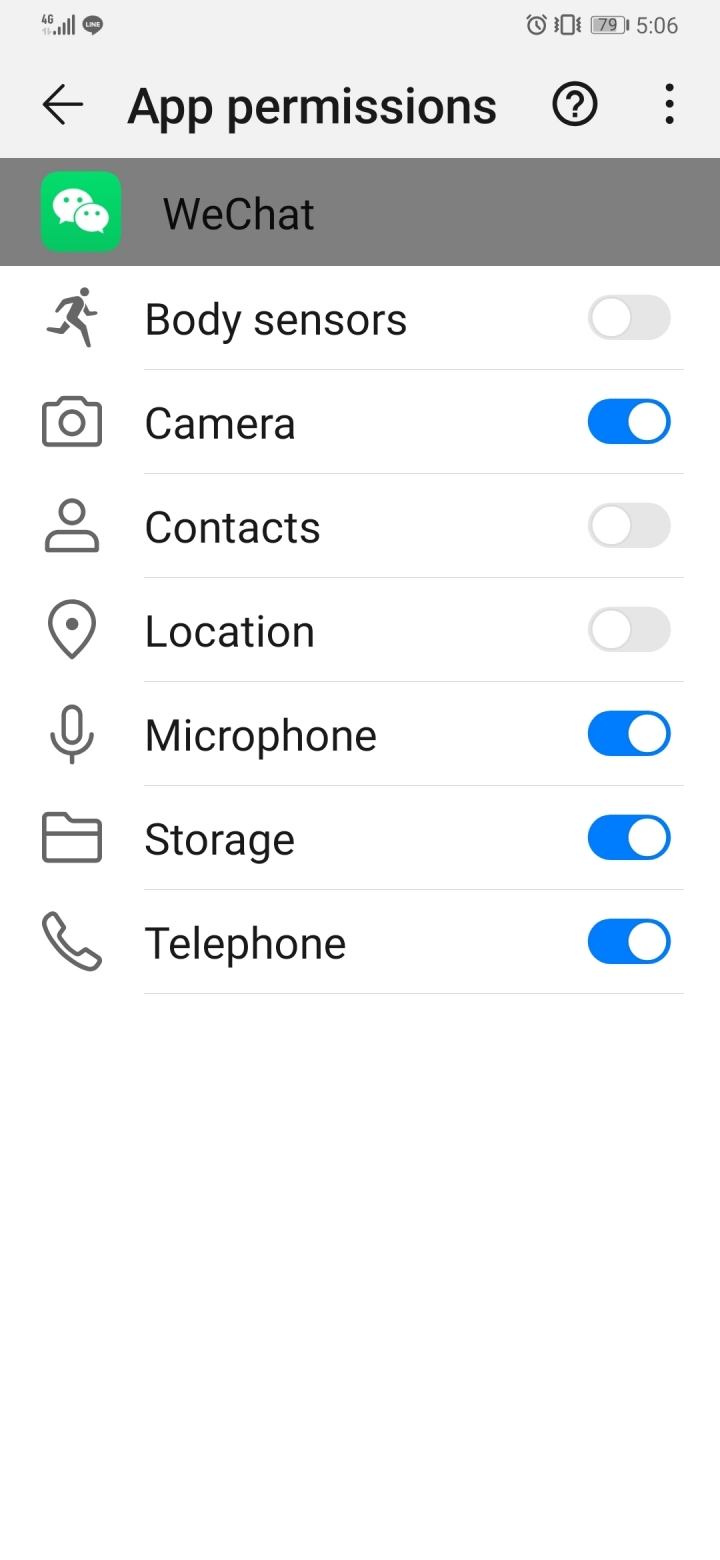Switch on the Location permission

[629, 630]
